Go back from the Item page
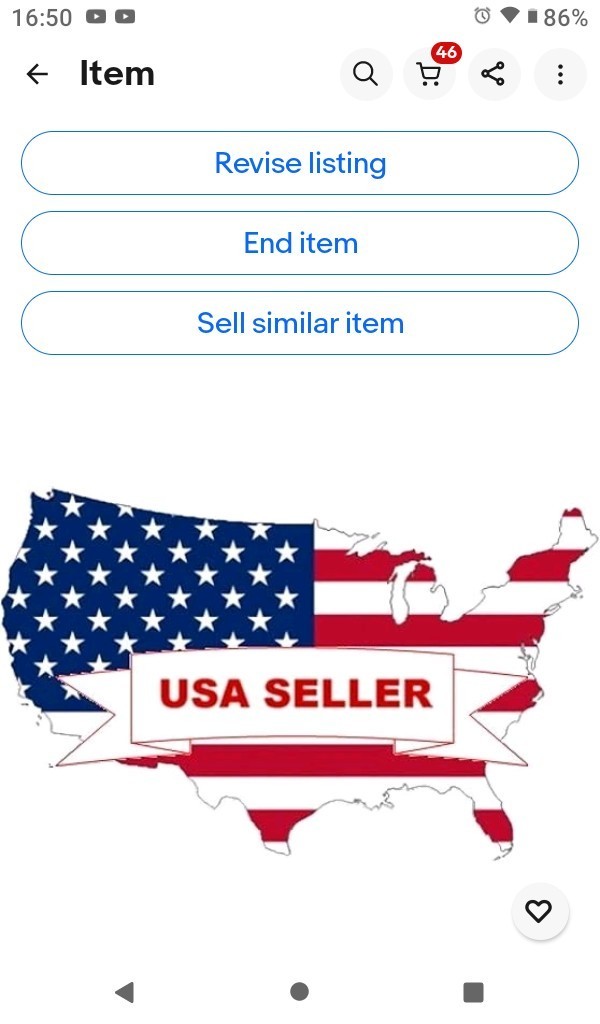 [x=37, y=74]
